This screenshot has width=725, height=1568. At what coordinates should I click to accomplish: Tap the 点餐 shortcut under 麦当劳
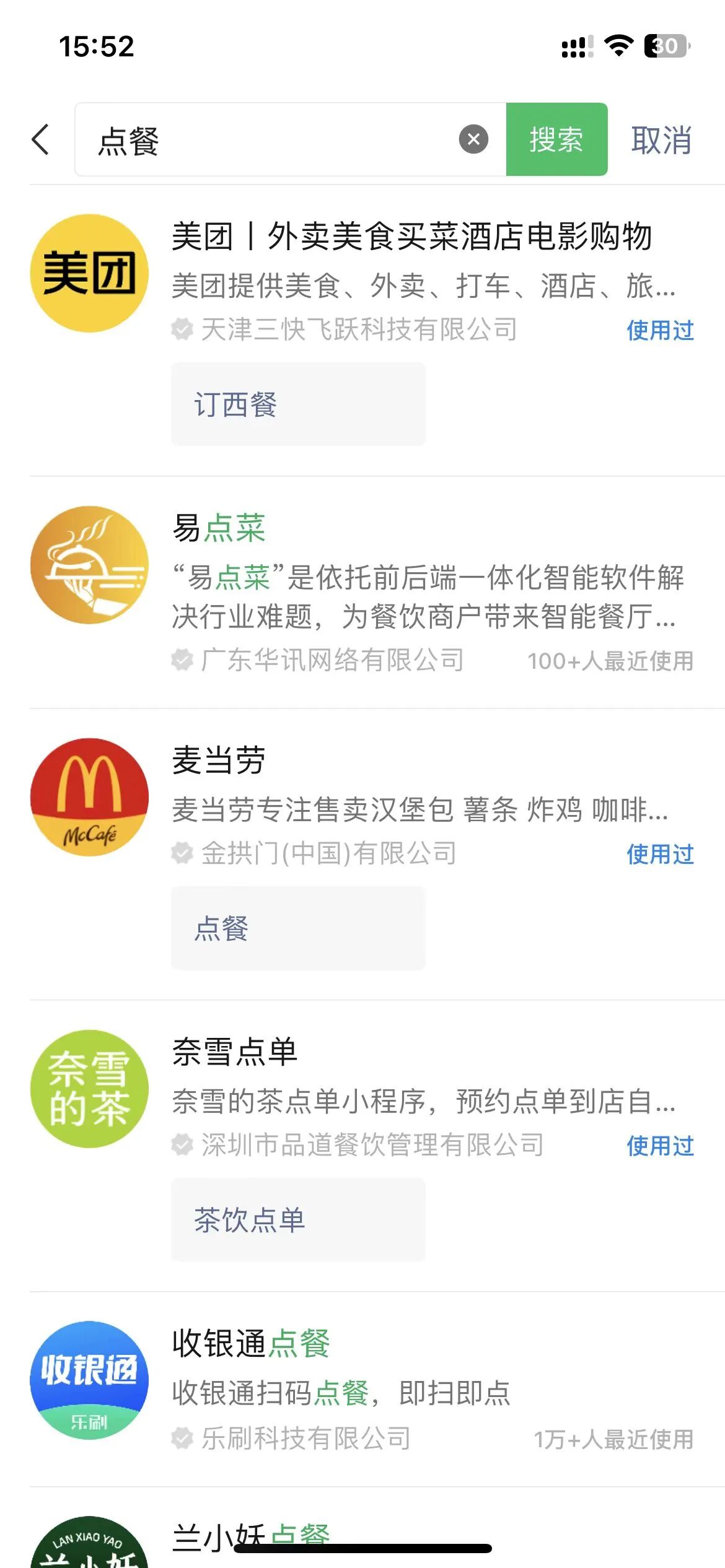point(298,928)
